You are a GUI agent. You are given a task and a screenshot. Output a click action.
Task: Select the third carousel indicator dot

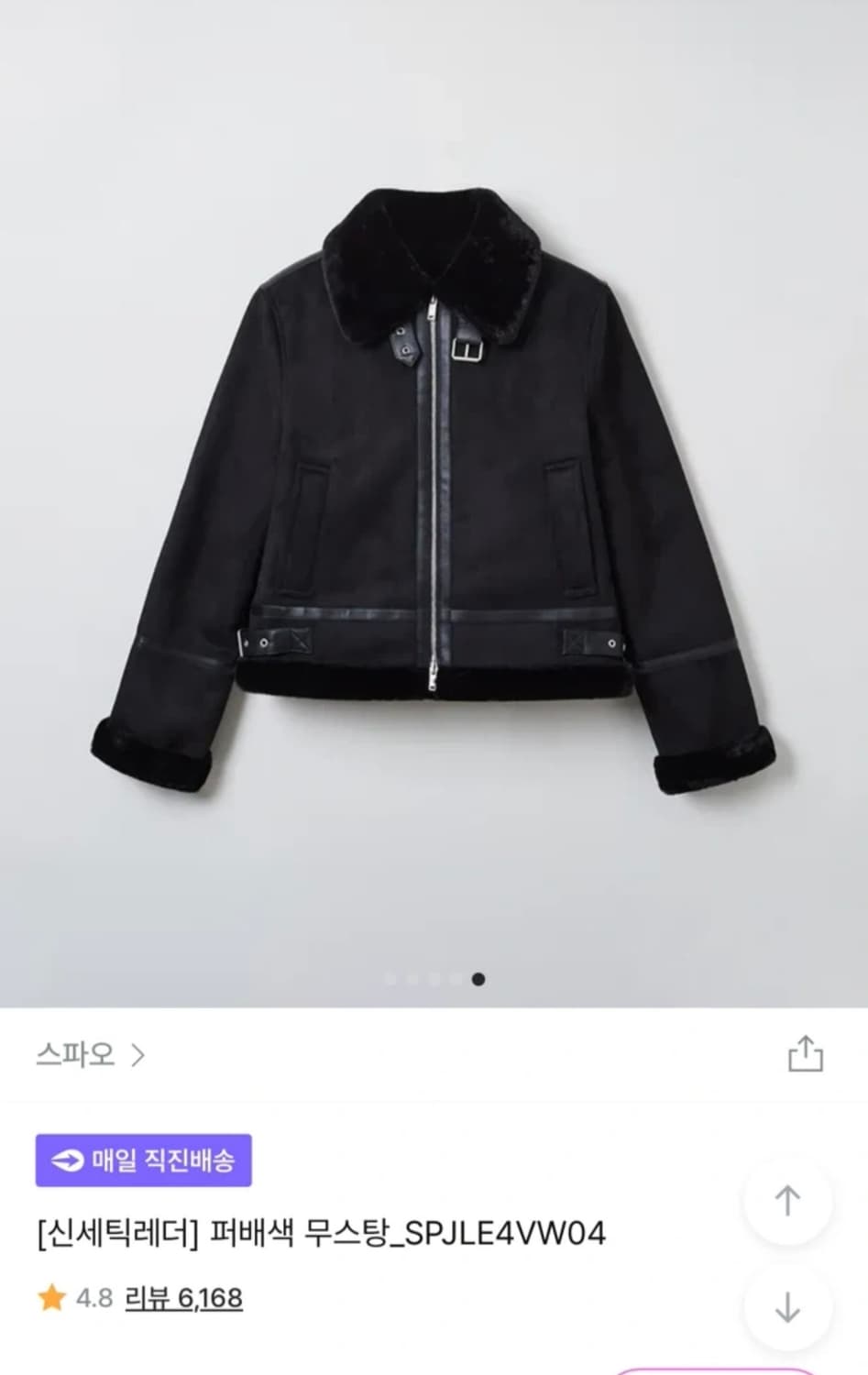point(432,980)
